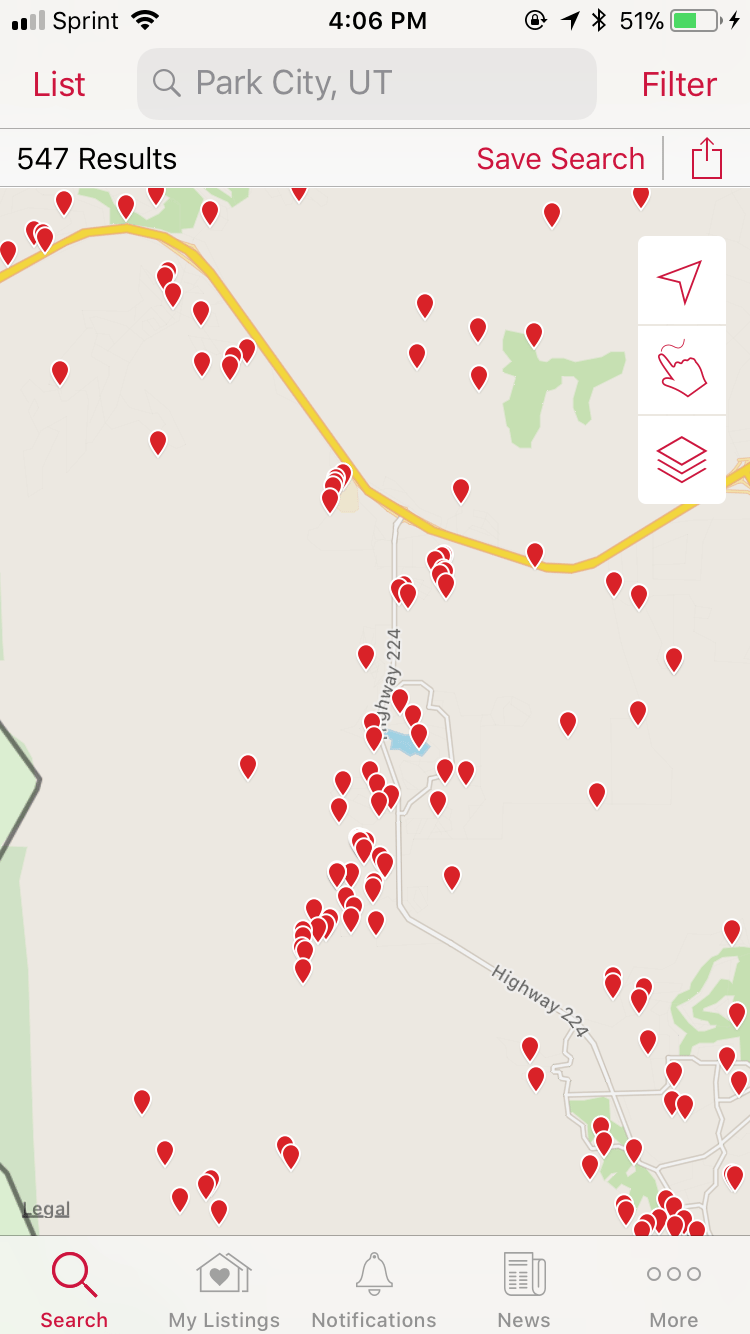Center map on current location
Image resolution: width=750 pixels, height=1334 pixels.
[681, 281]
